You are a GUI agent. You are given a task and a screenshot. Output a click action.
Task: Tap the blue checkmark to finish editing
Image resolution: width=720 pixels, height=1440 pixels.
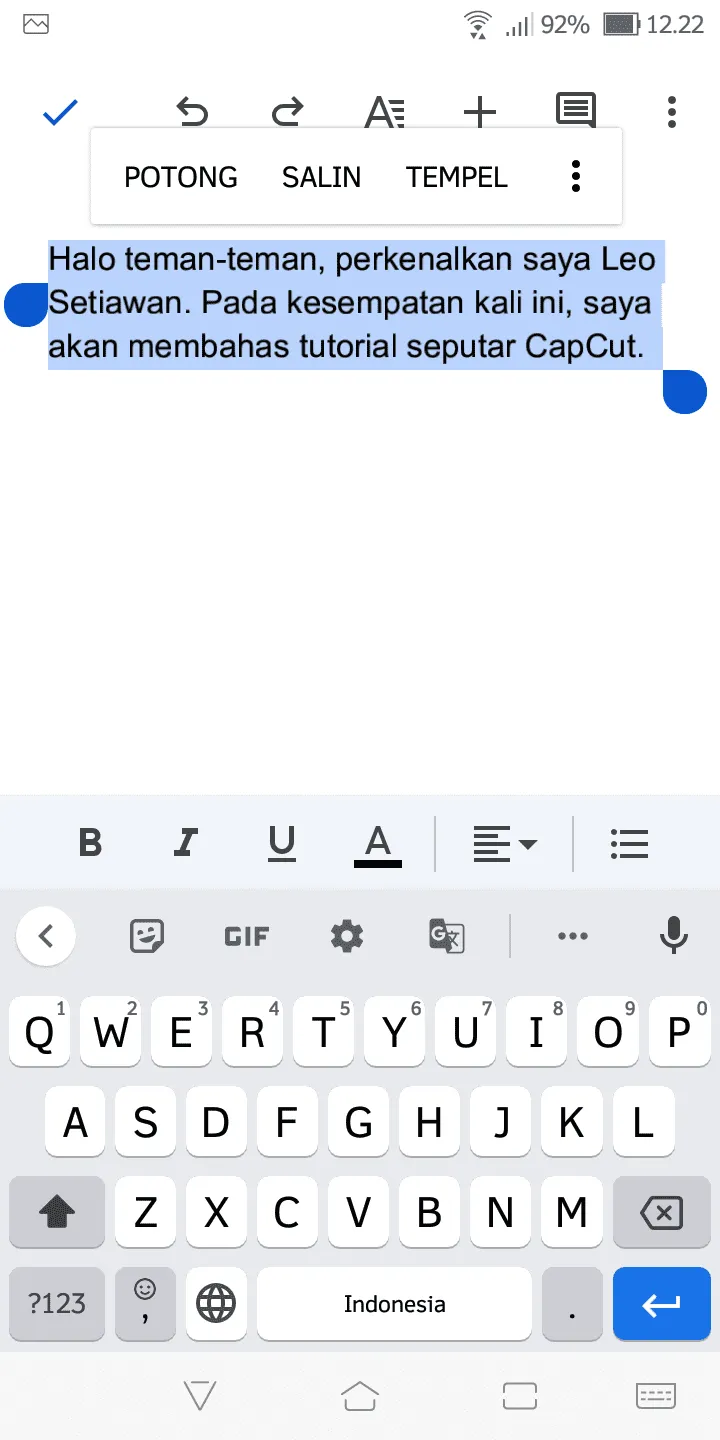tap(61, 112)
